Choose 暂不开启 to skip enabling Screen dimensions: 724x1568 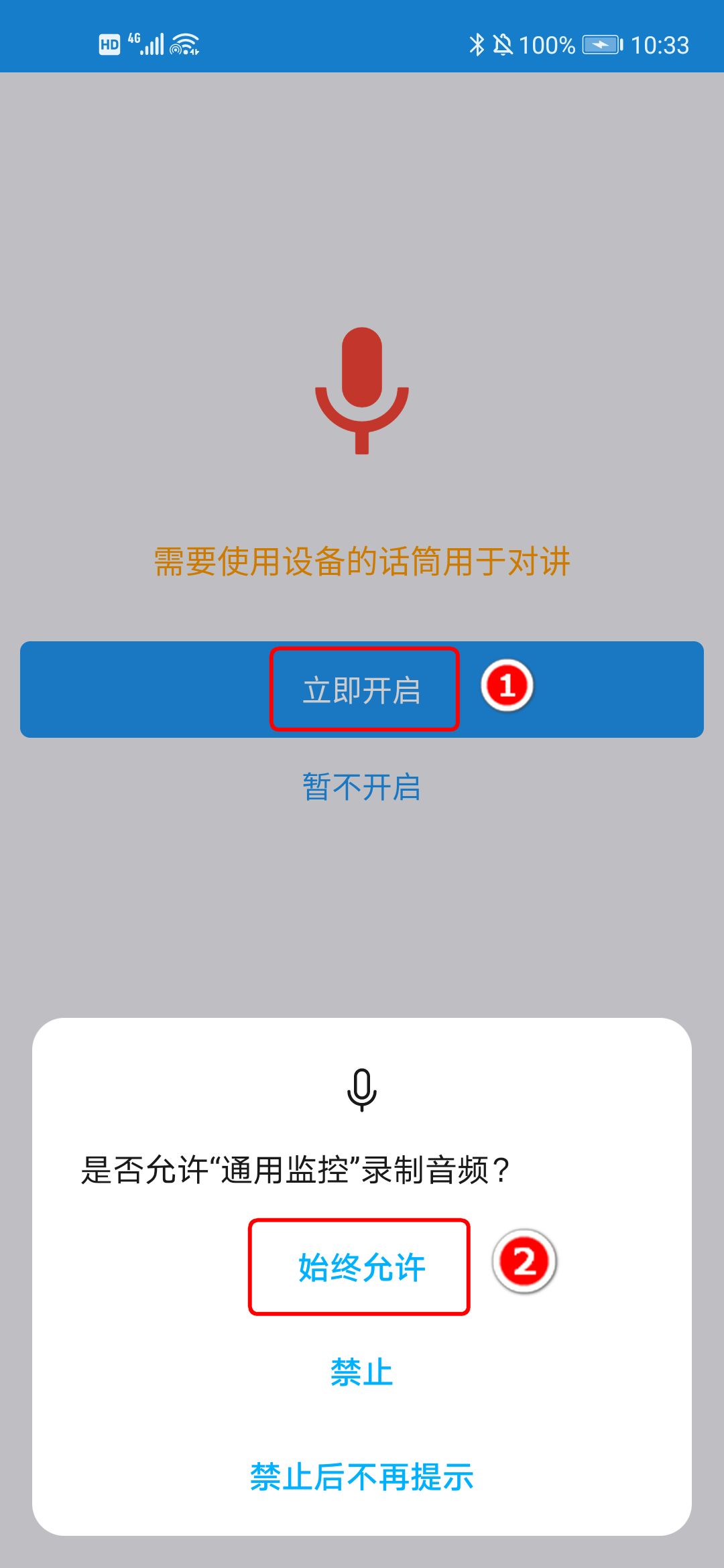(362, 787)
